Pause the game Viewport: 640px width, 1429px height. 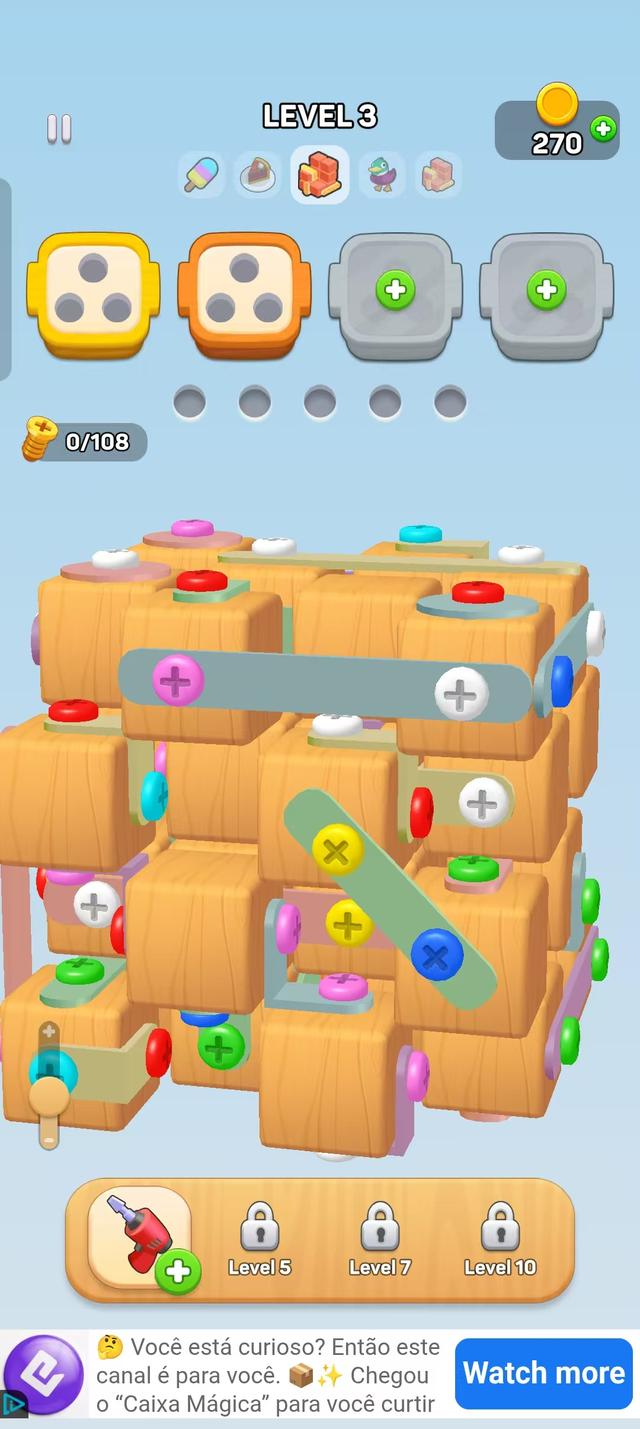point(59,128)
